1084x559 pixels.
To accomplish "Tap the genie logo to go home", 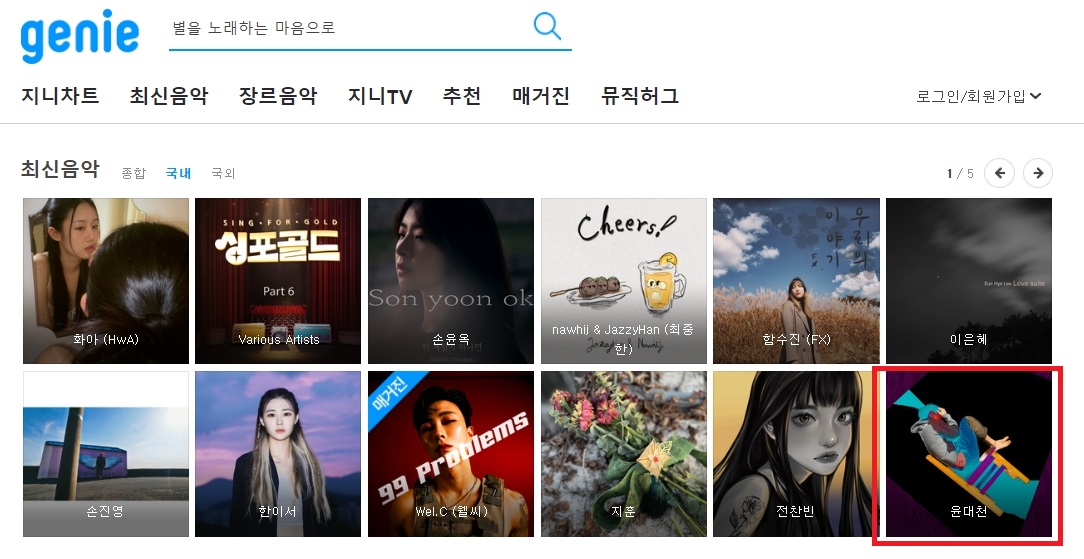I will (x=80, y=36).
